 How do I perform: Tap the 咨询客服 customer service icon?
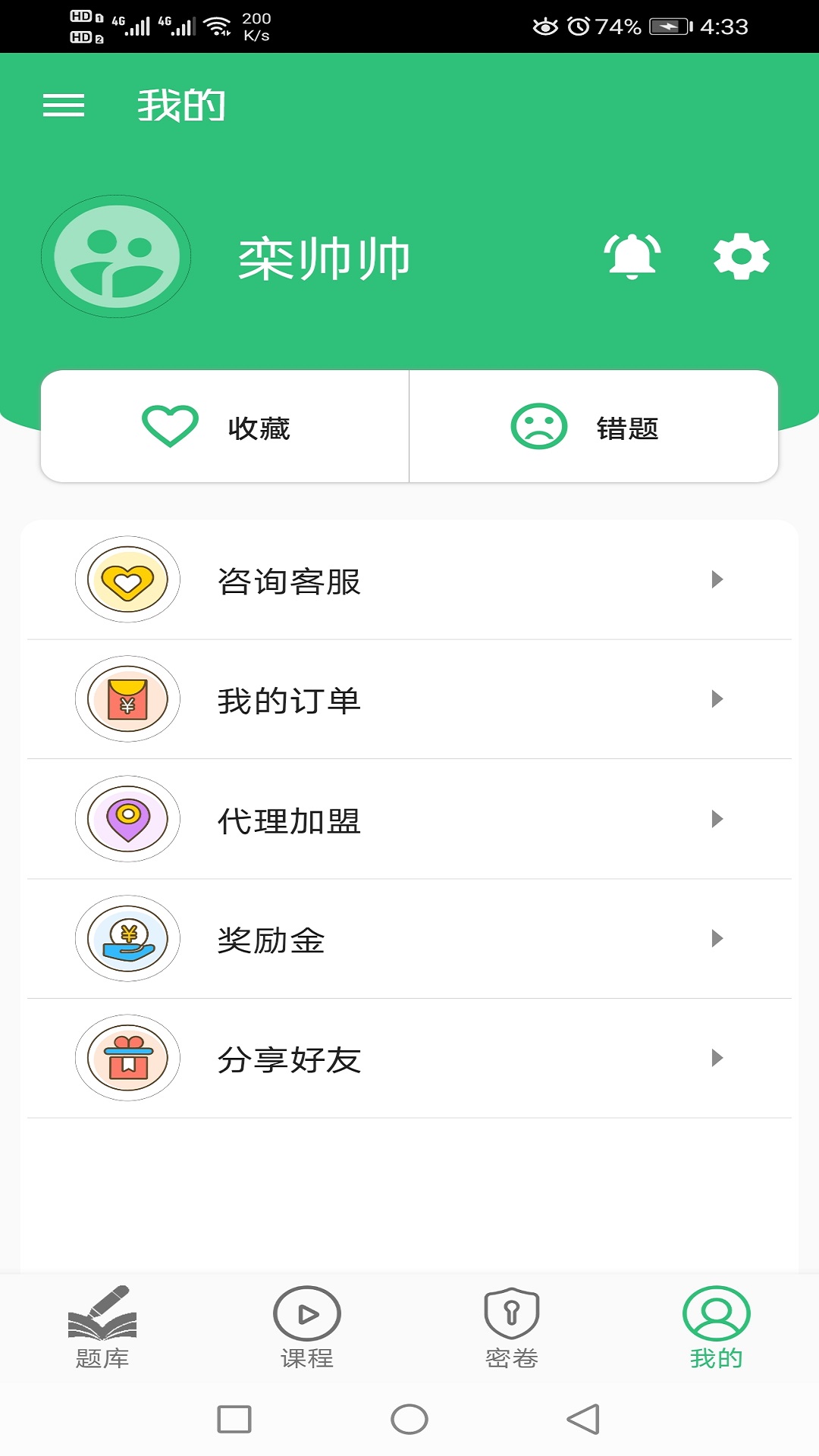[127, 580]
